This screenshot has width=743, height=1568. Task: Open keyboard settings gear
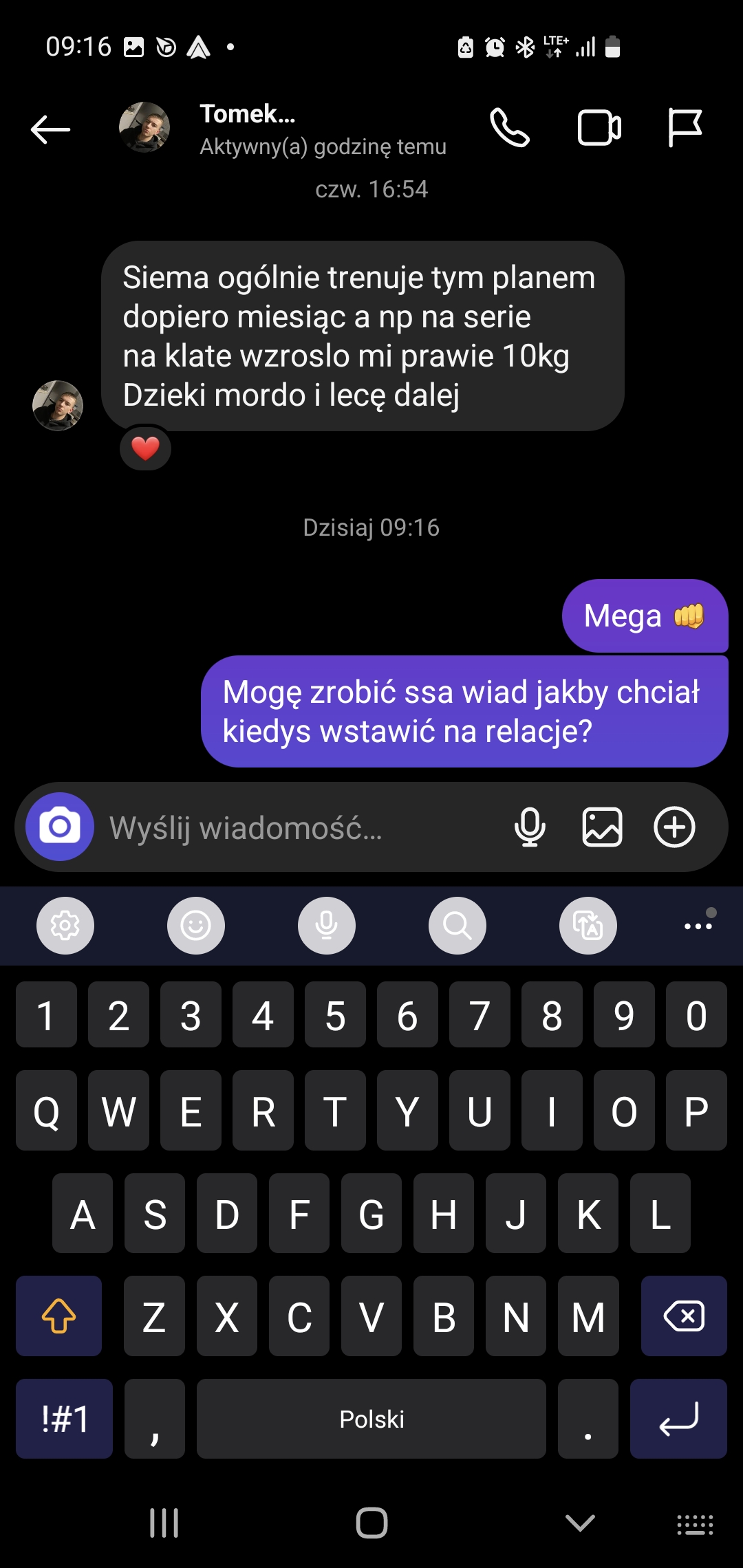click(x=65, y=926)
